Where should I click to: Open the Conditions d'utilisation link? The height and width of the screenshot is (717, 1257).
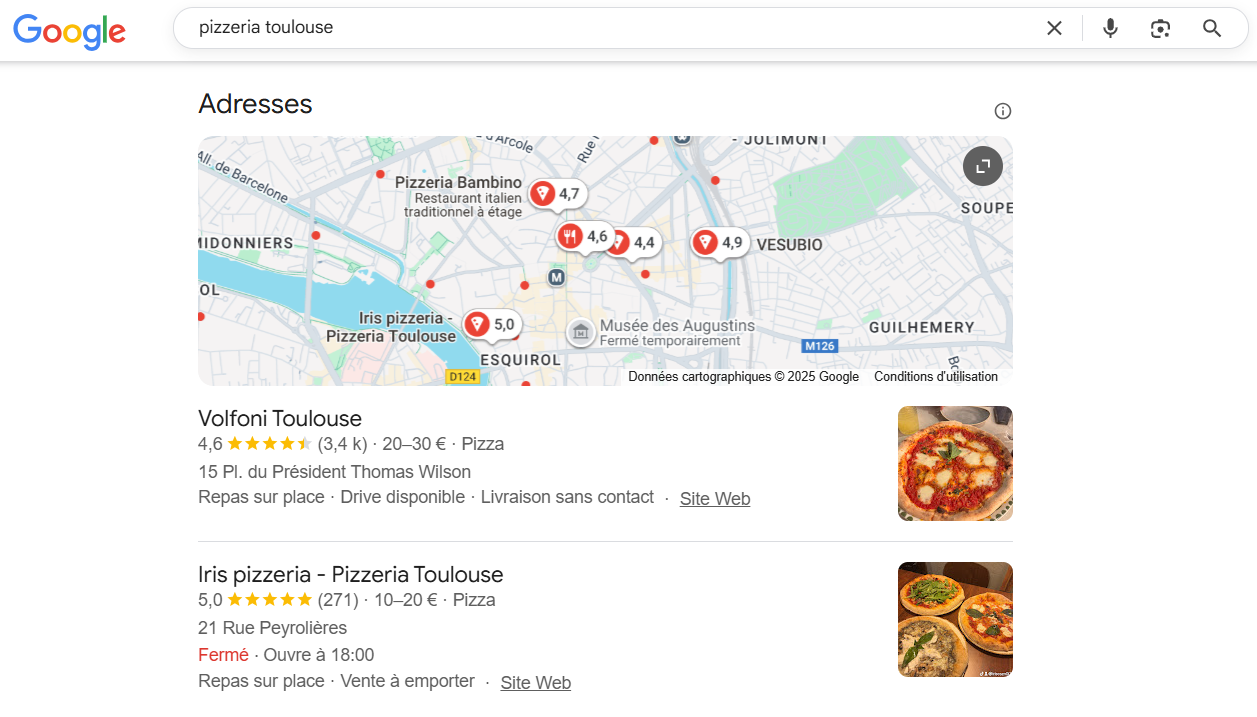coord(935,377)
